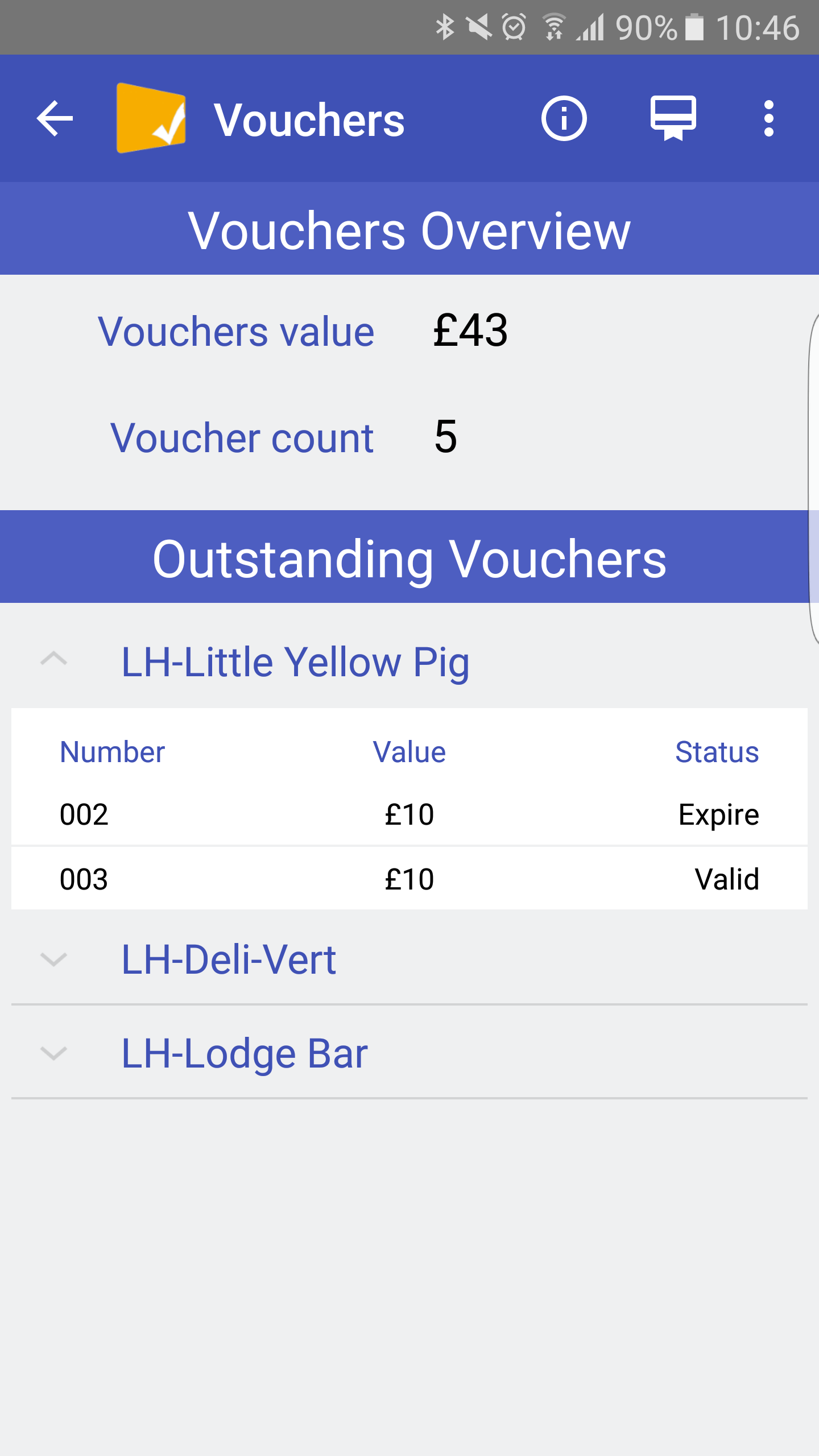This screenshot has height=1456, width=819.
Task: Open the info icon in the app bar
Action: [564, 118]
